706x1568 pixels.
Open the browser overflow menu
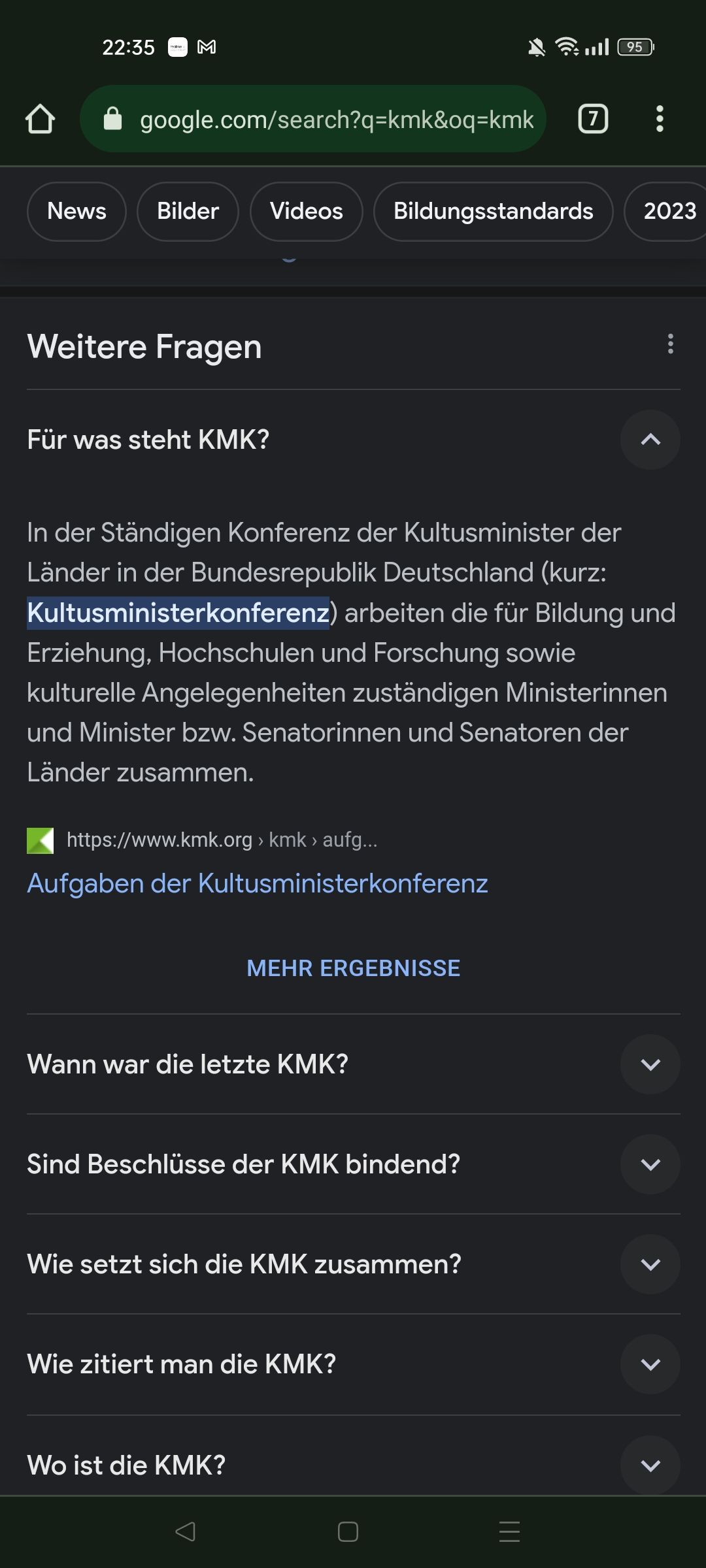[x=660, y=119]
